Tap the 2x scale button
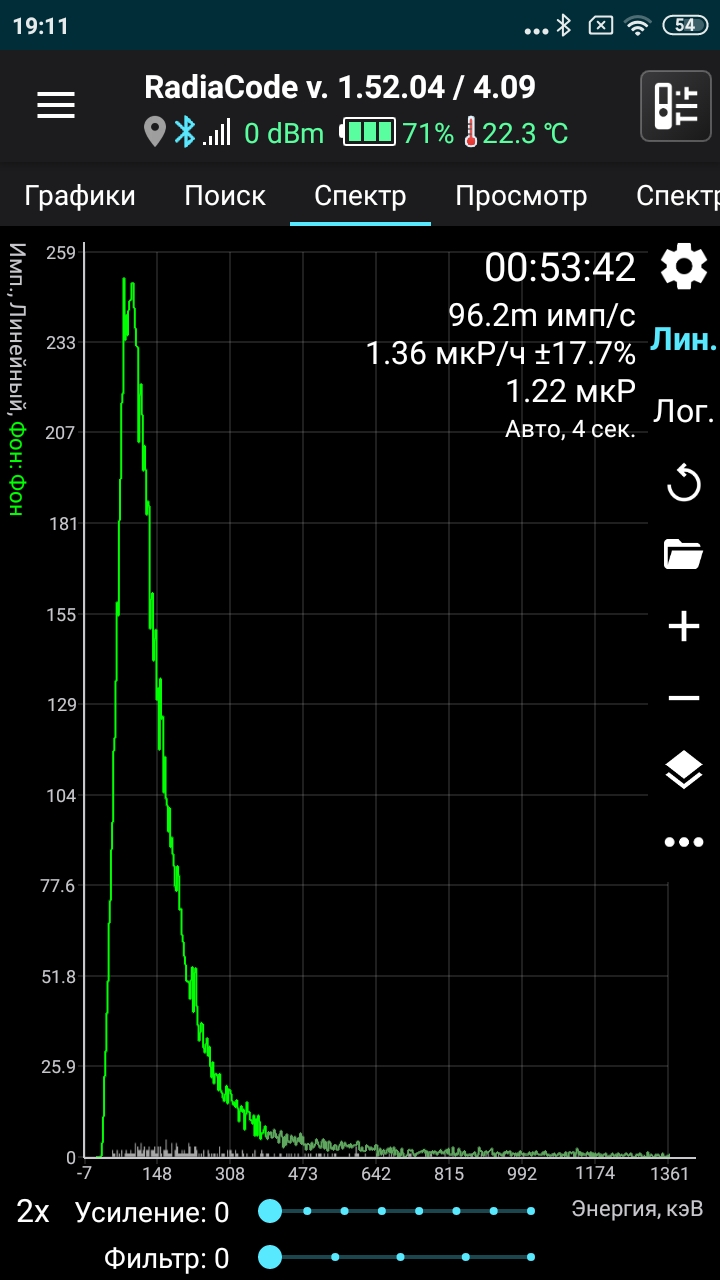 coord(33,1212)
